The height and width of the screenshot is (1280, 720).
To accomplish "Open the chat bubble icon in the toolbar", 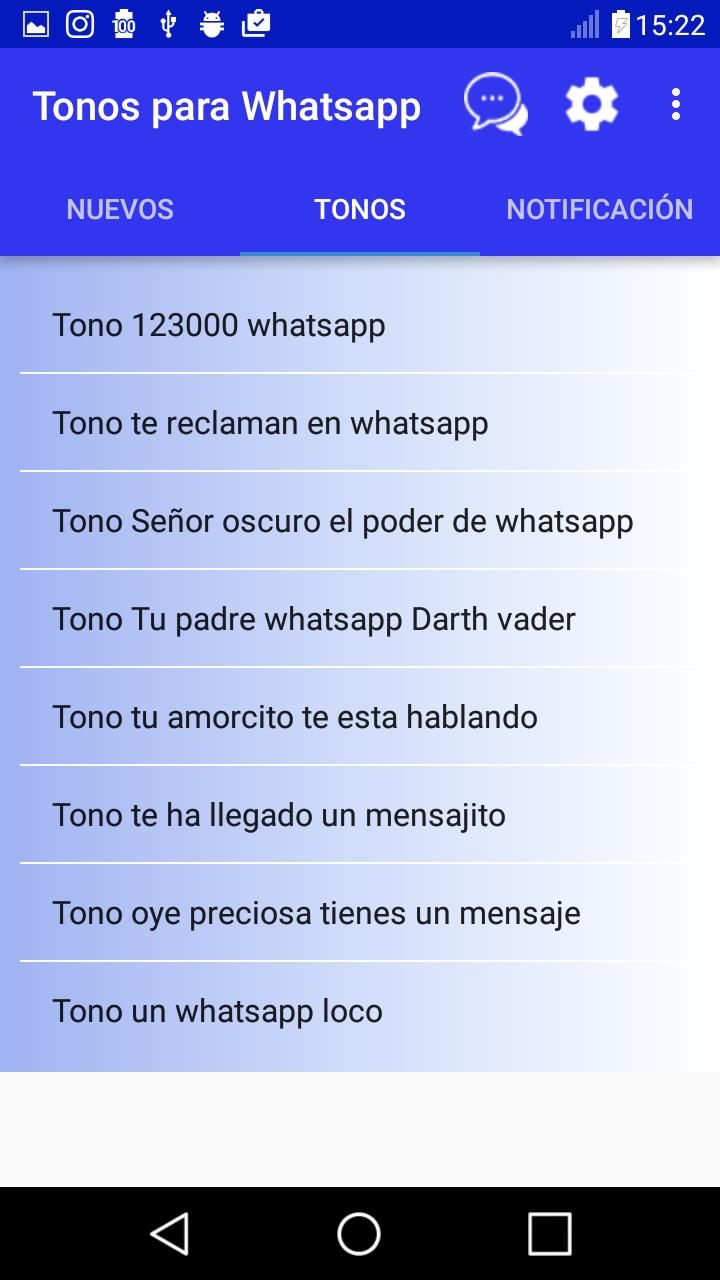I will tap(495, 104).
